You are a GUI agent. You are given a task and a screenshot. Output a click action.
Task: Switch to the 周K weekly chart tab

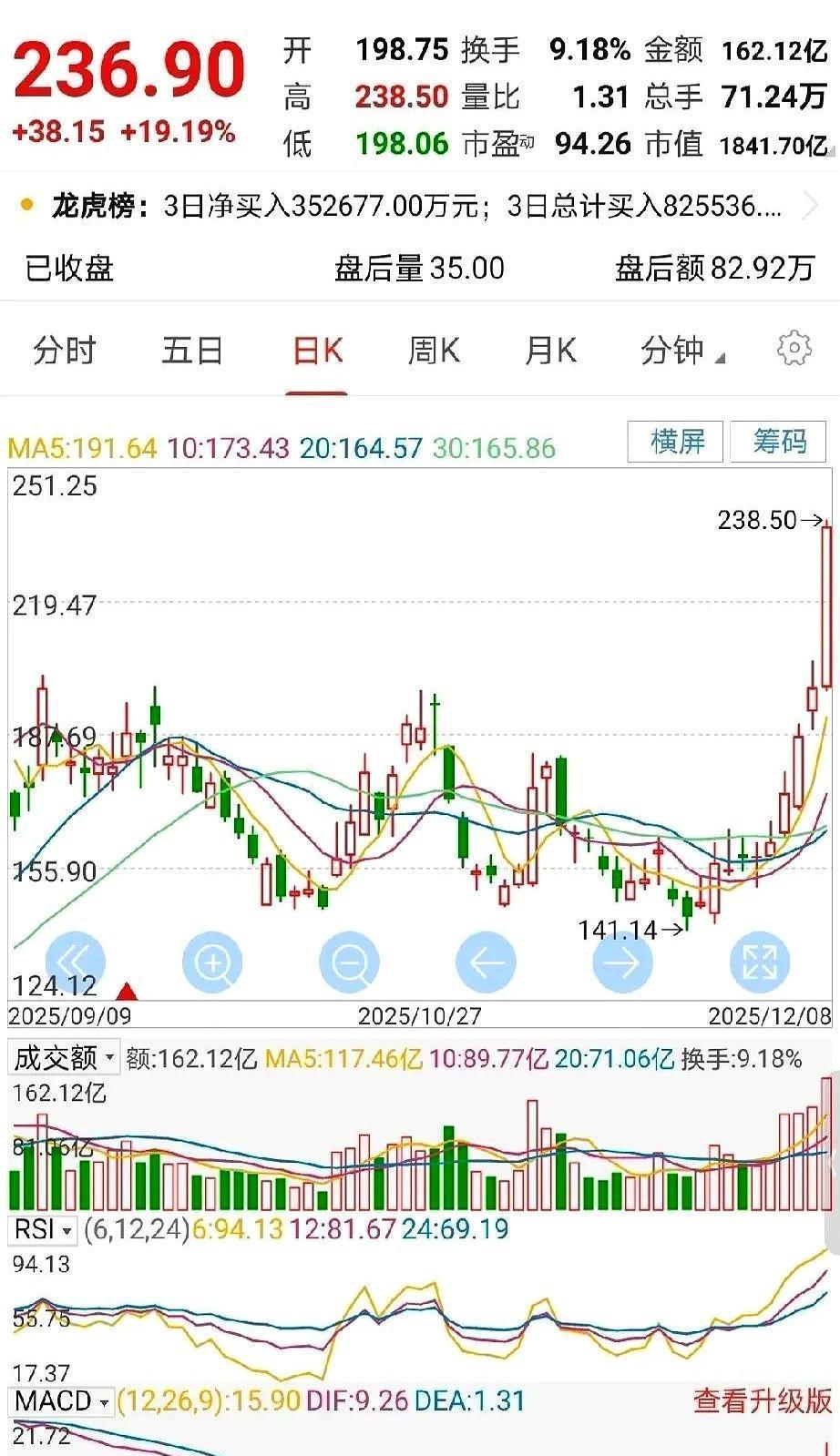(435, 350)
